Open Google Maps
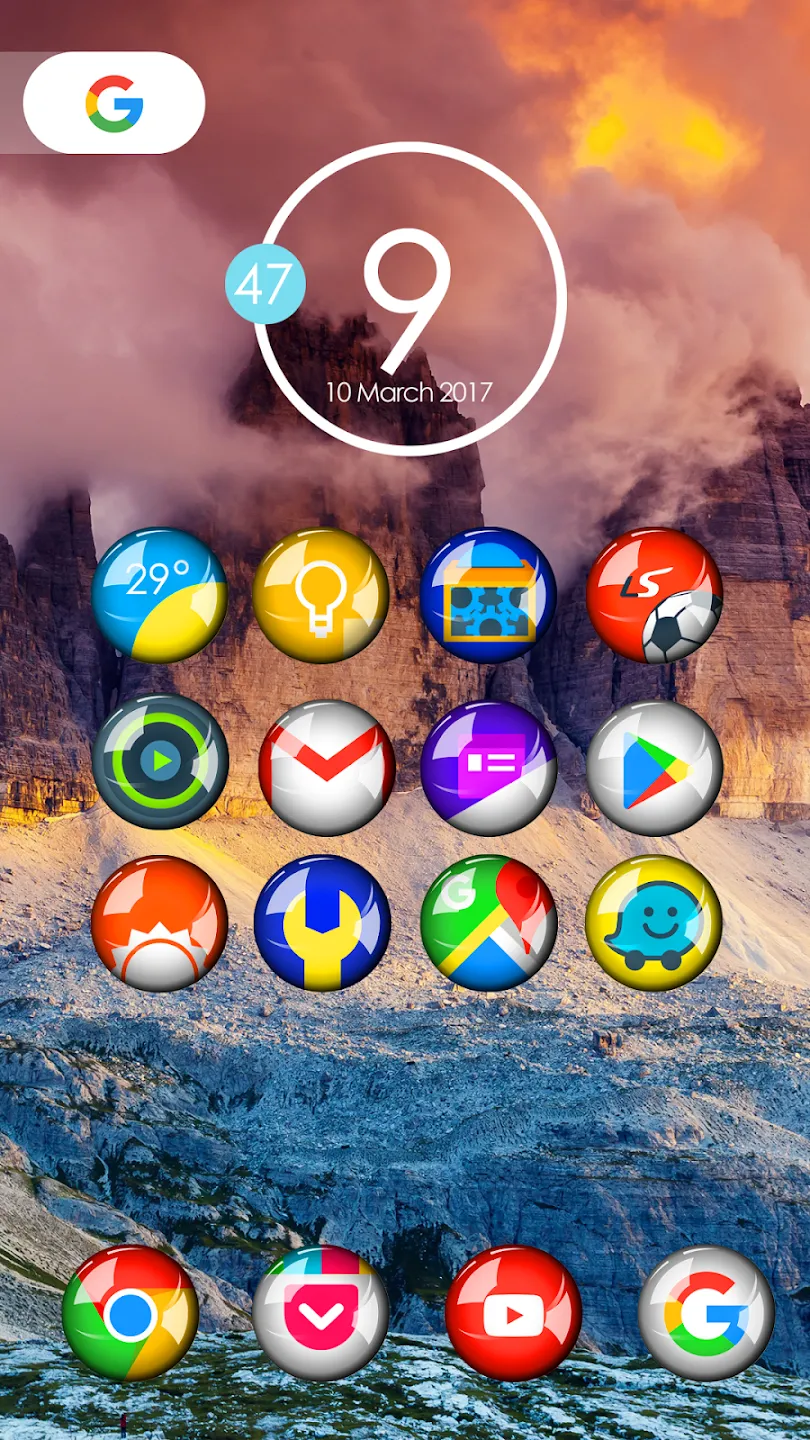Image resolution: width=810 pixels, height=1440 pixels. tap(488, 924)
